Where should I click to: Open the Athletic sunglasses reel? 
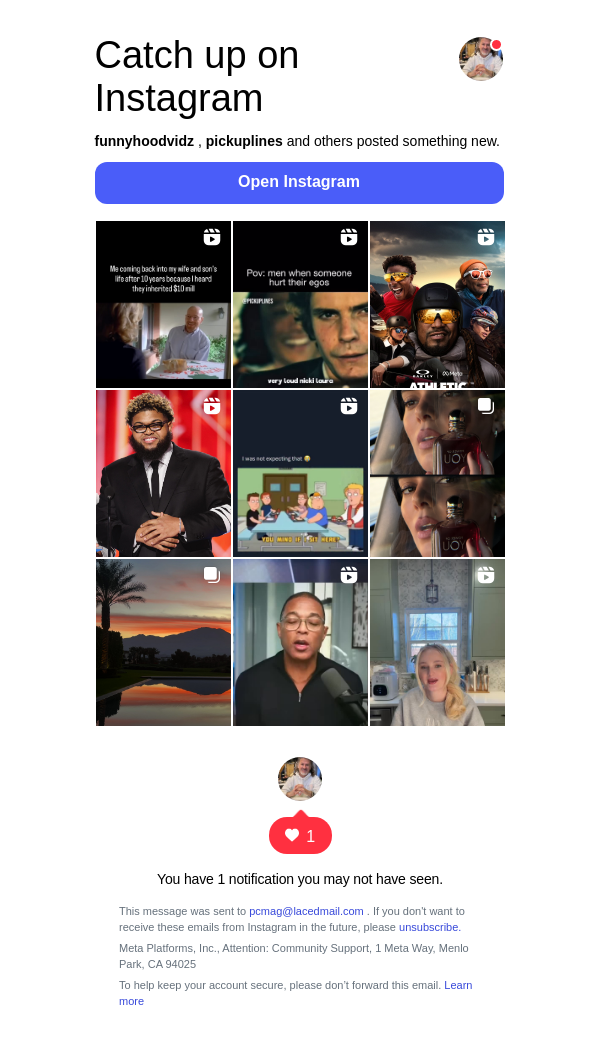coord(437,305)
